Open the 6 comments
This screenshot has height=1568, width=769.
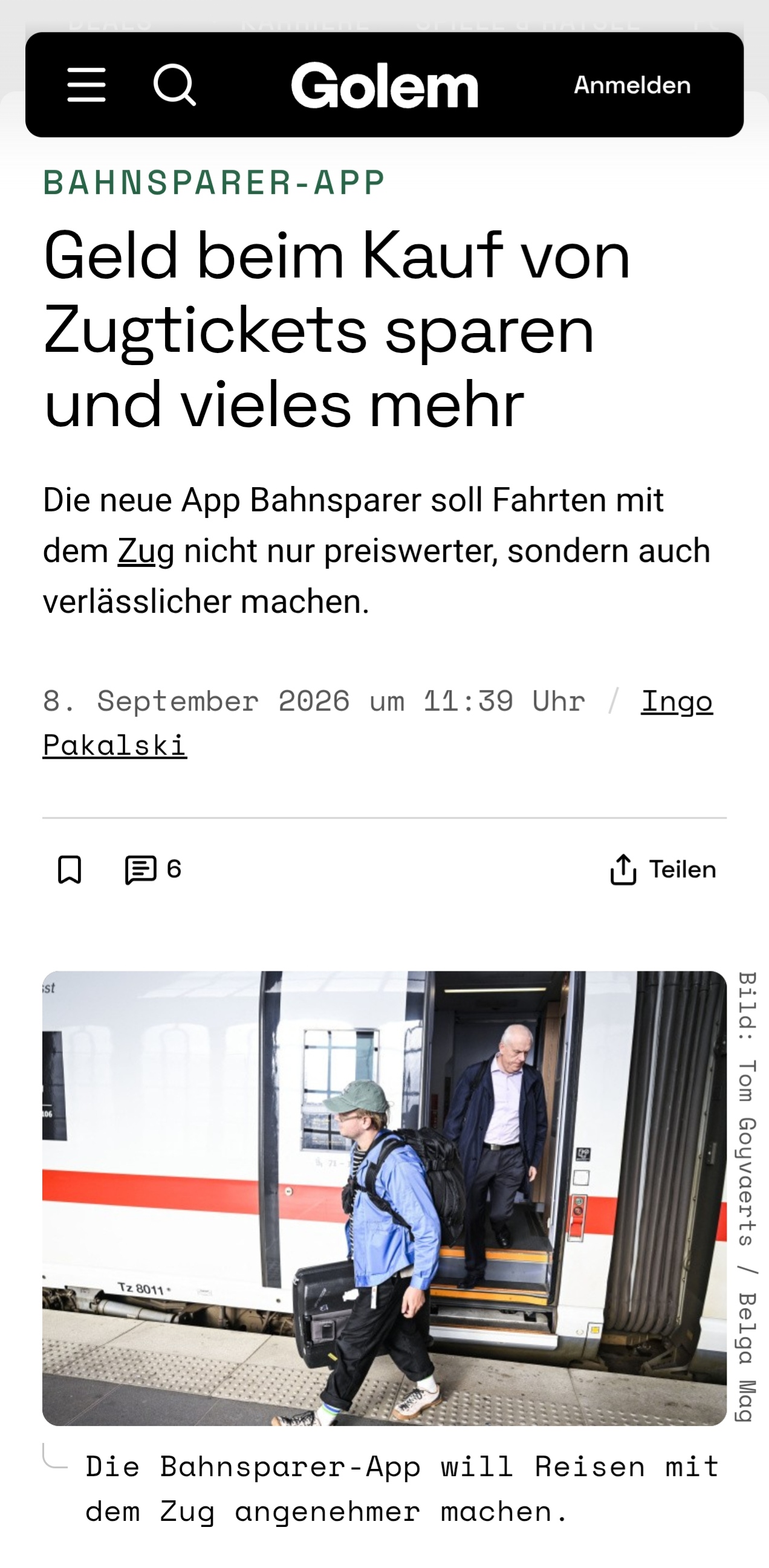153,869
